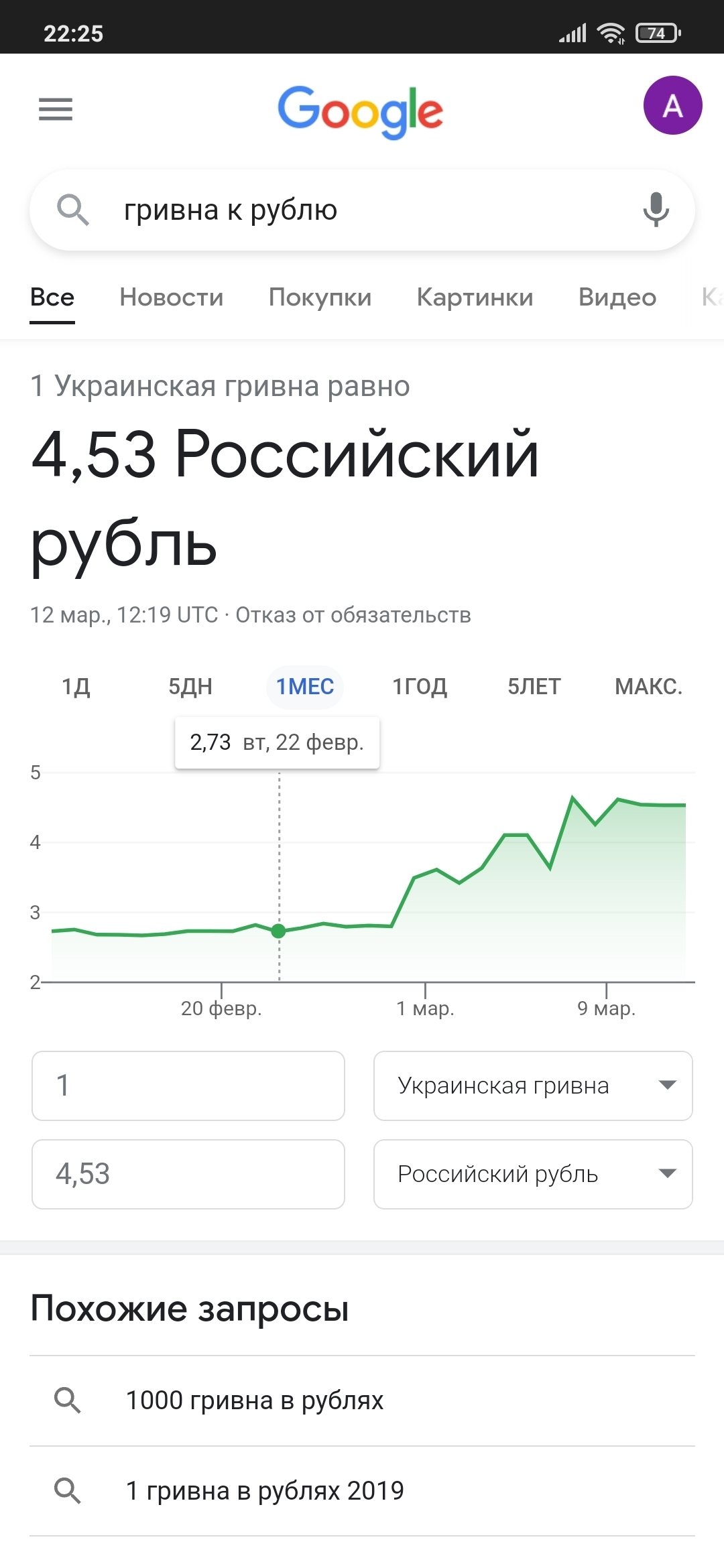Select the 5ДН chart range
Viewport: 724px width, 1568px height.
(x=190, y=687)
